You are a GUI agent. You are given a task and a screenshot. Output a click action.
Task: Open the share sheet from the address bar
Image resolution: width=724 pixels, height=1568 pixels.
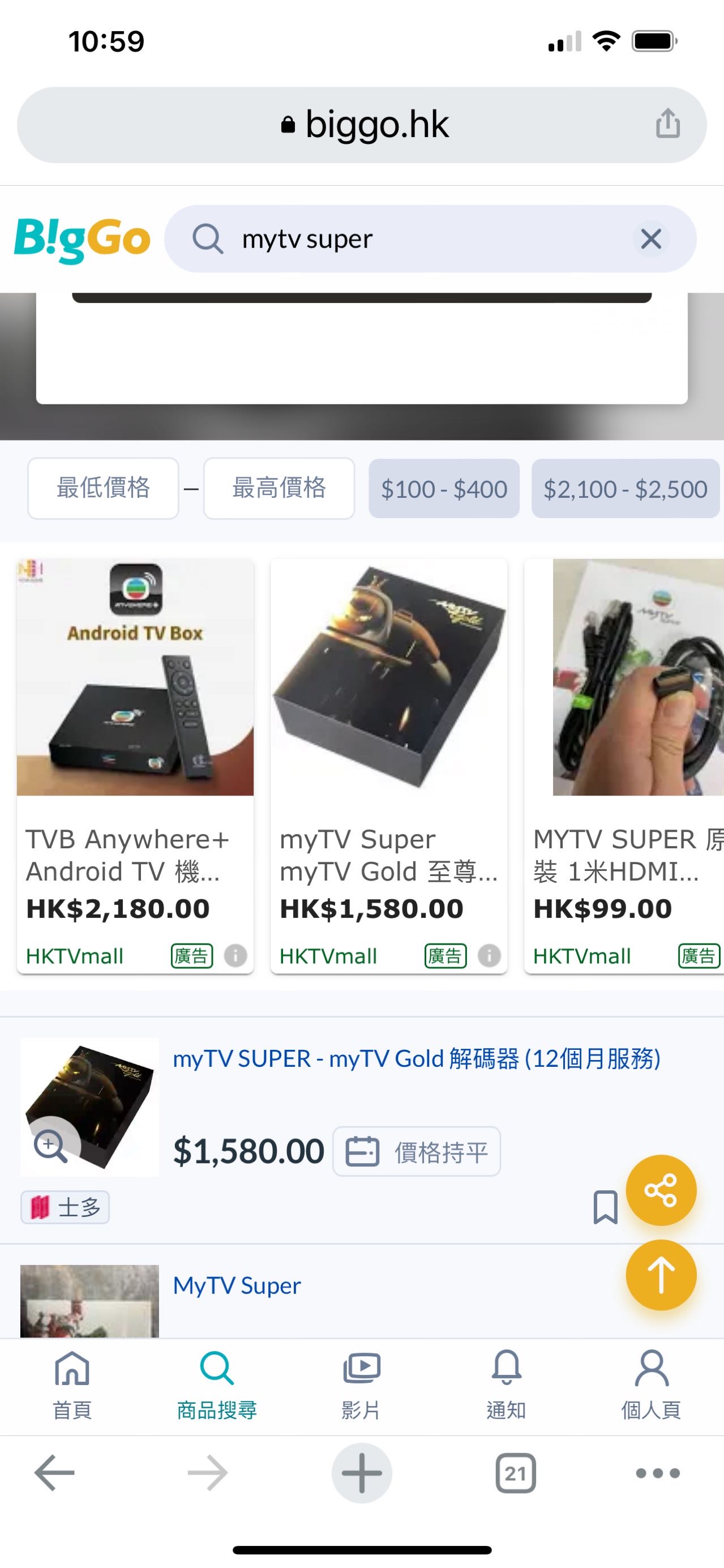pos(668,123)
